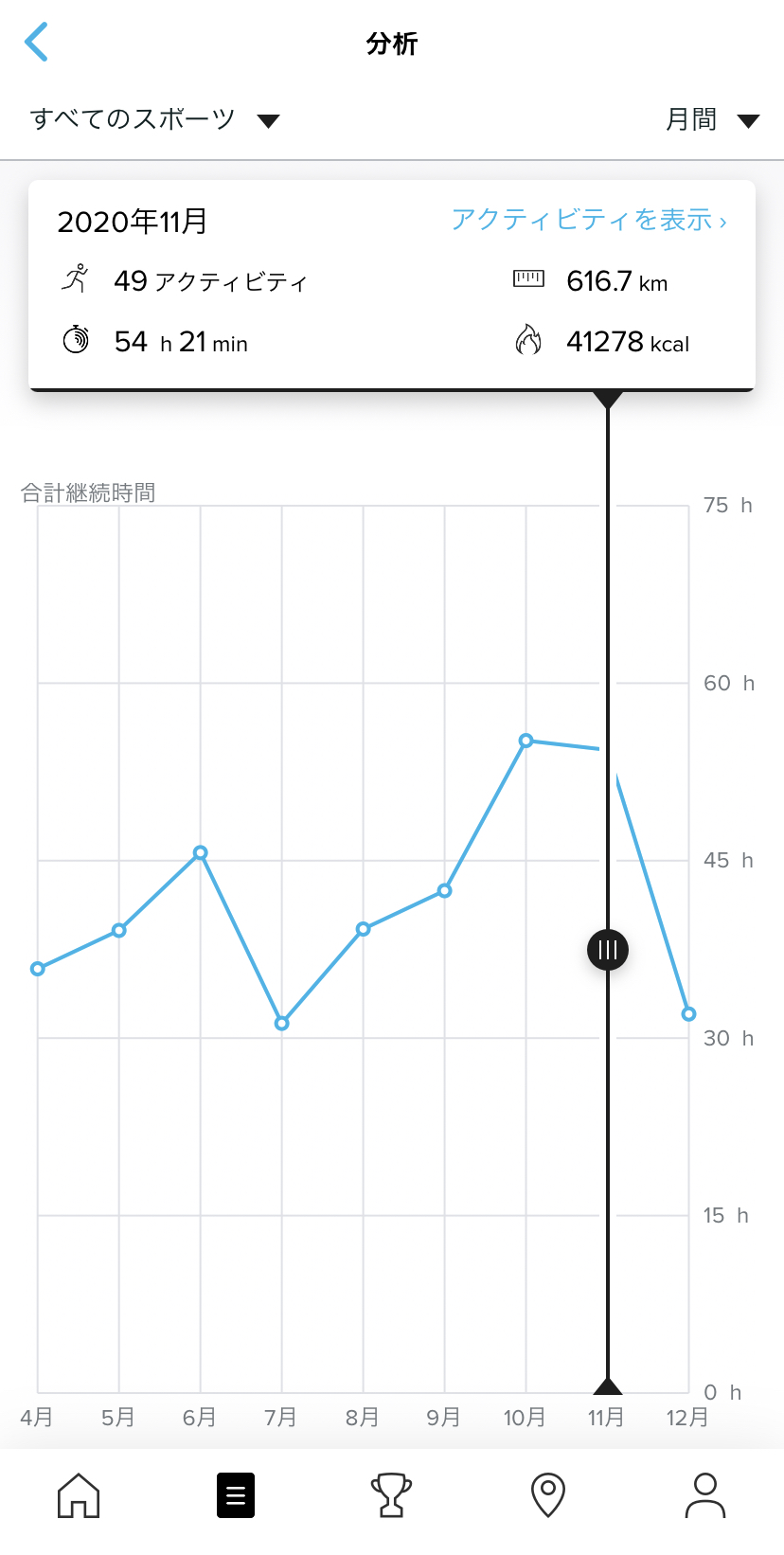The height and width of the screenshot is (1555, 784).
Task: Tap the アクティビティを表示 link
Action: coord(588,221)
